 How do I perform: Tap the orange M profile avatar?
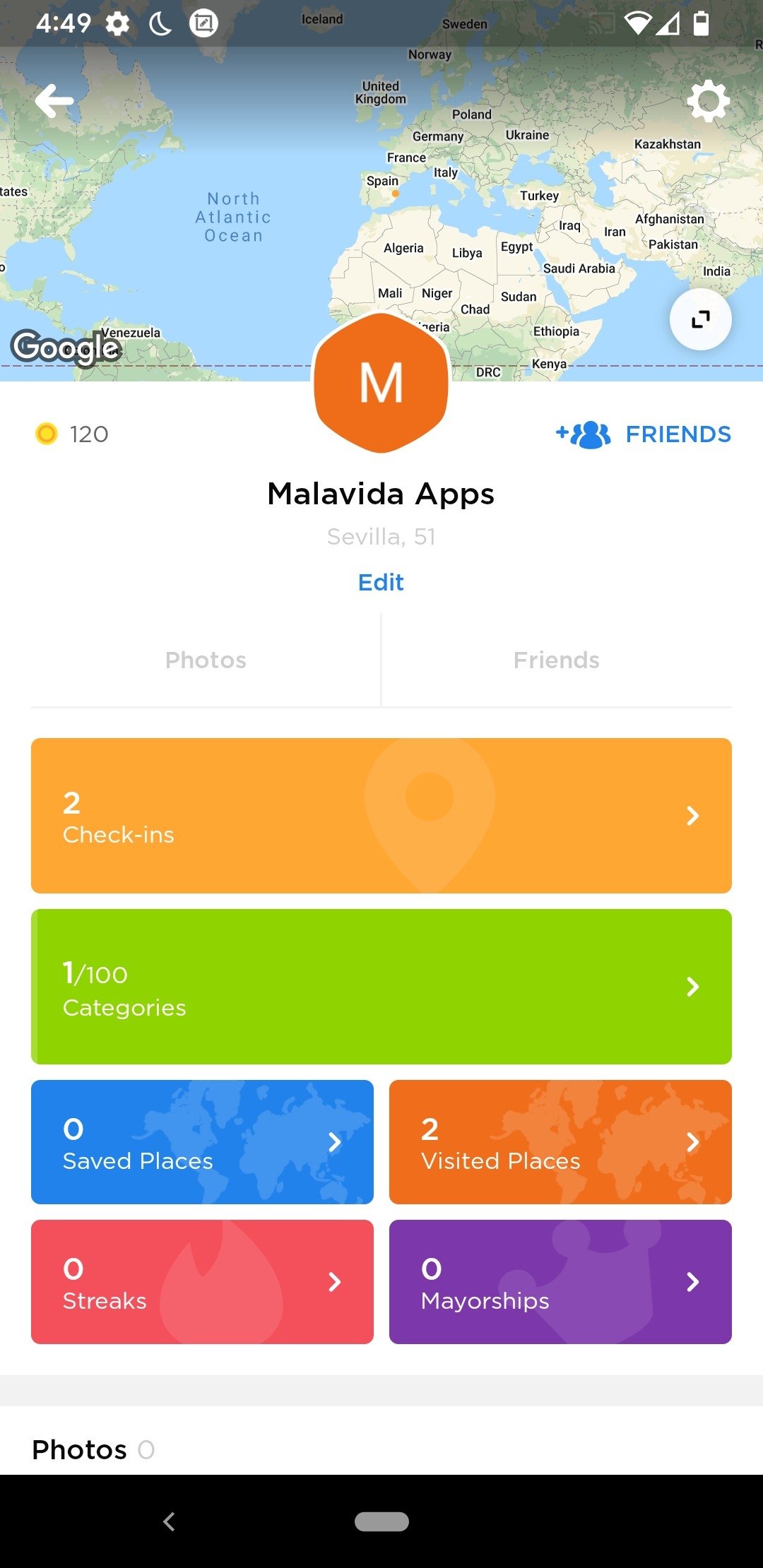tap(381, 384)
